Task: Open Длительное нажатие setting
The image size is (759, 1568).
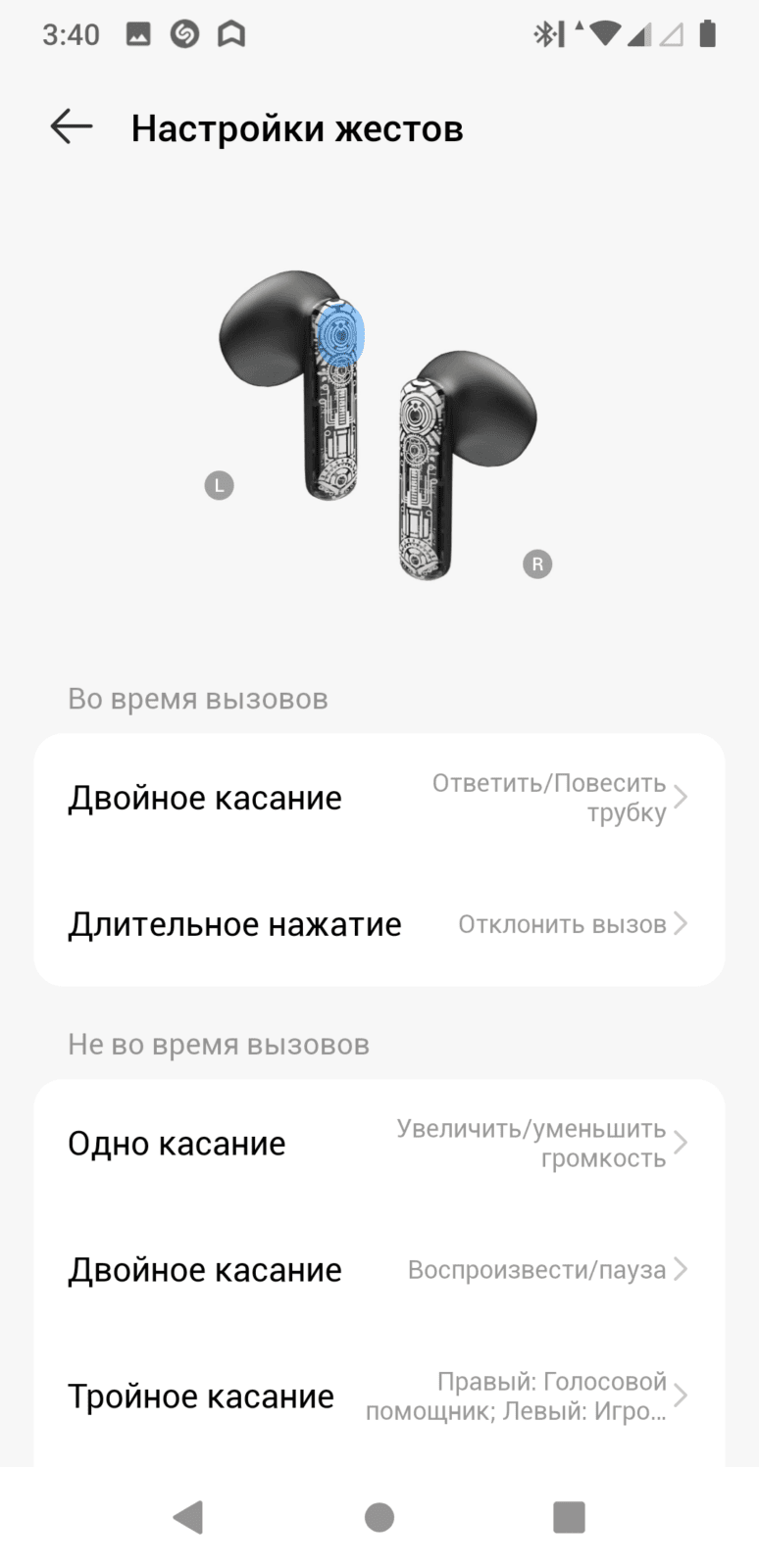Action: pyautogui.click(x=379, y=924)
